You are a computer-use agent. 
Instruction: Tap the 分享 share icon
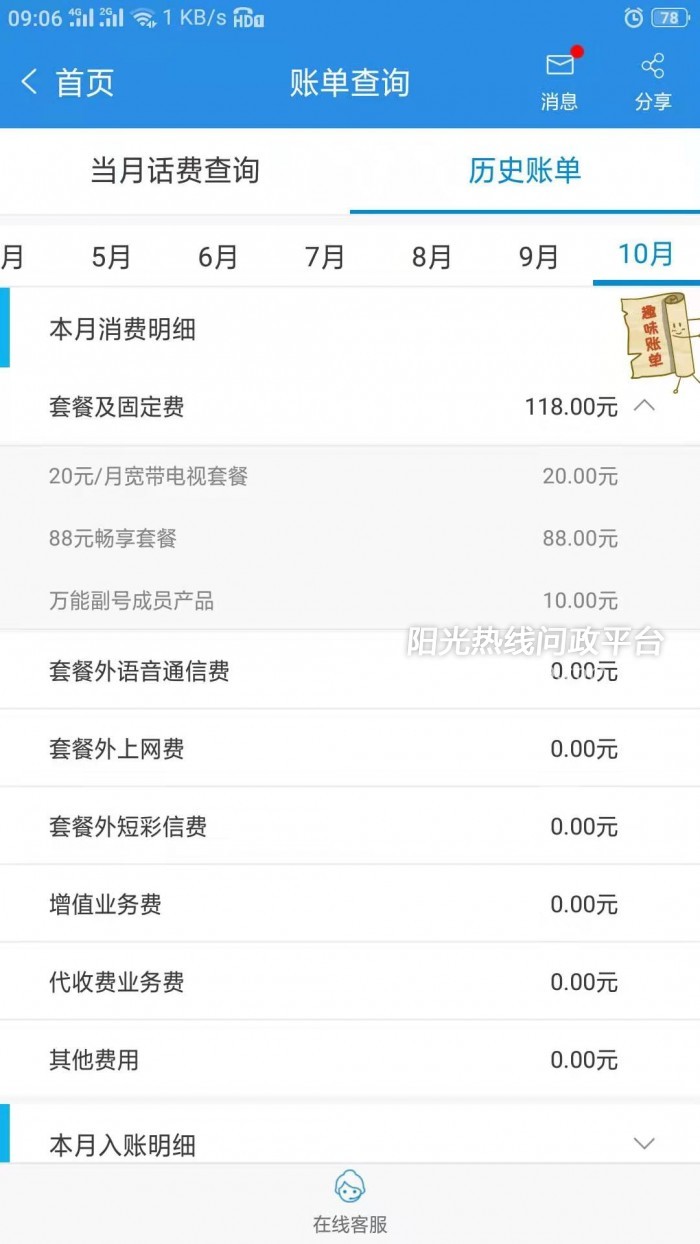point(653,82)
